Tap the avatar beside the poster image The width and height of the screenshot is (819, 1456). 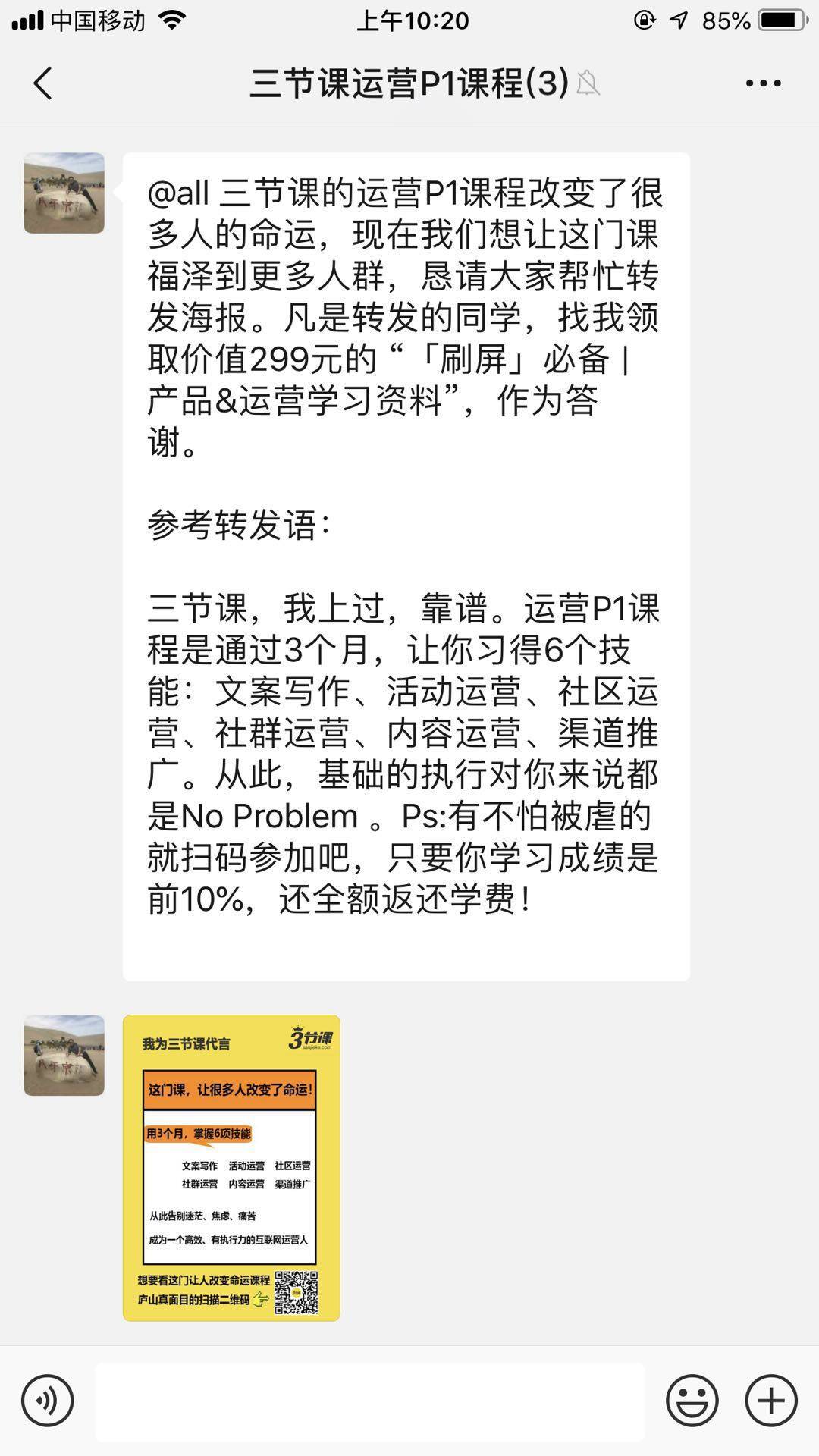click(x=64, y=1056)
